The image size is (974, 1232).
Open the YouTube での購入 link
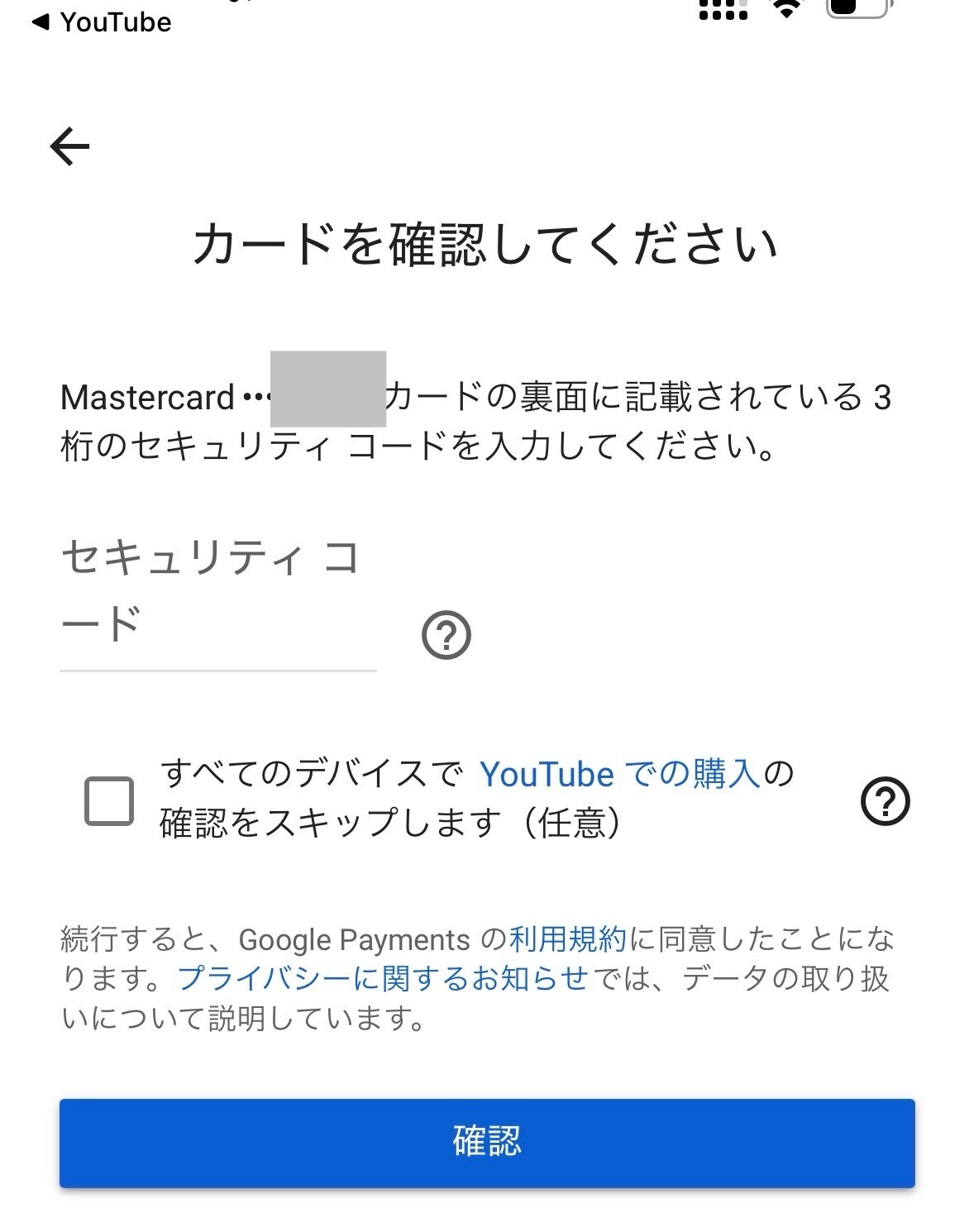[x=619, y=774]
